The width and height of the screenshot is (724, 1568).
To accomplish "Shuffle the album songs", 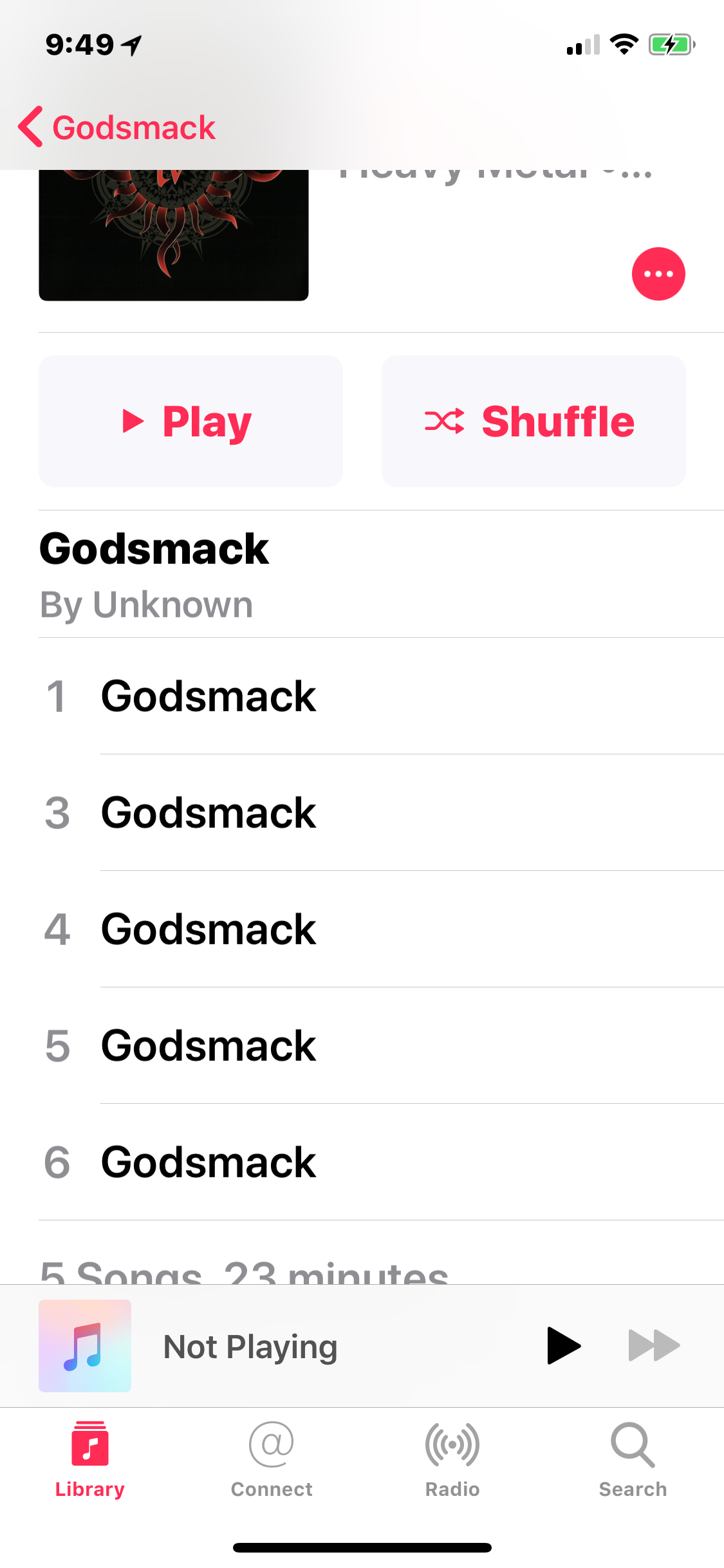I will [534, 421].
